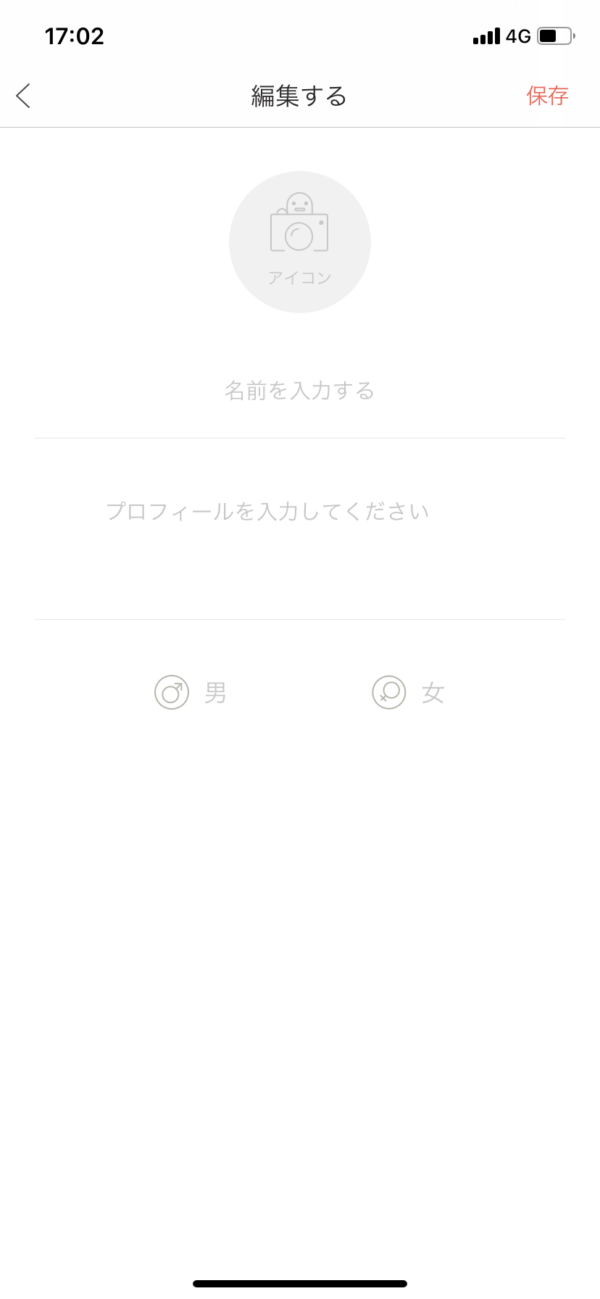600x1299 pixels.
Task: Upload a photo via the アイコン camera circle
Action: tap(300, 242)
